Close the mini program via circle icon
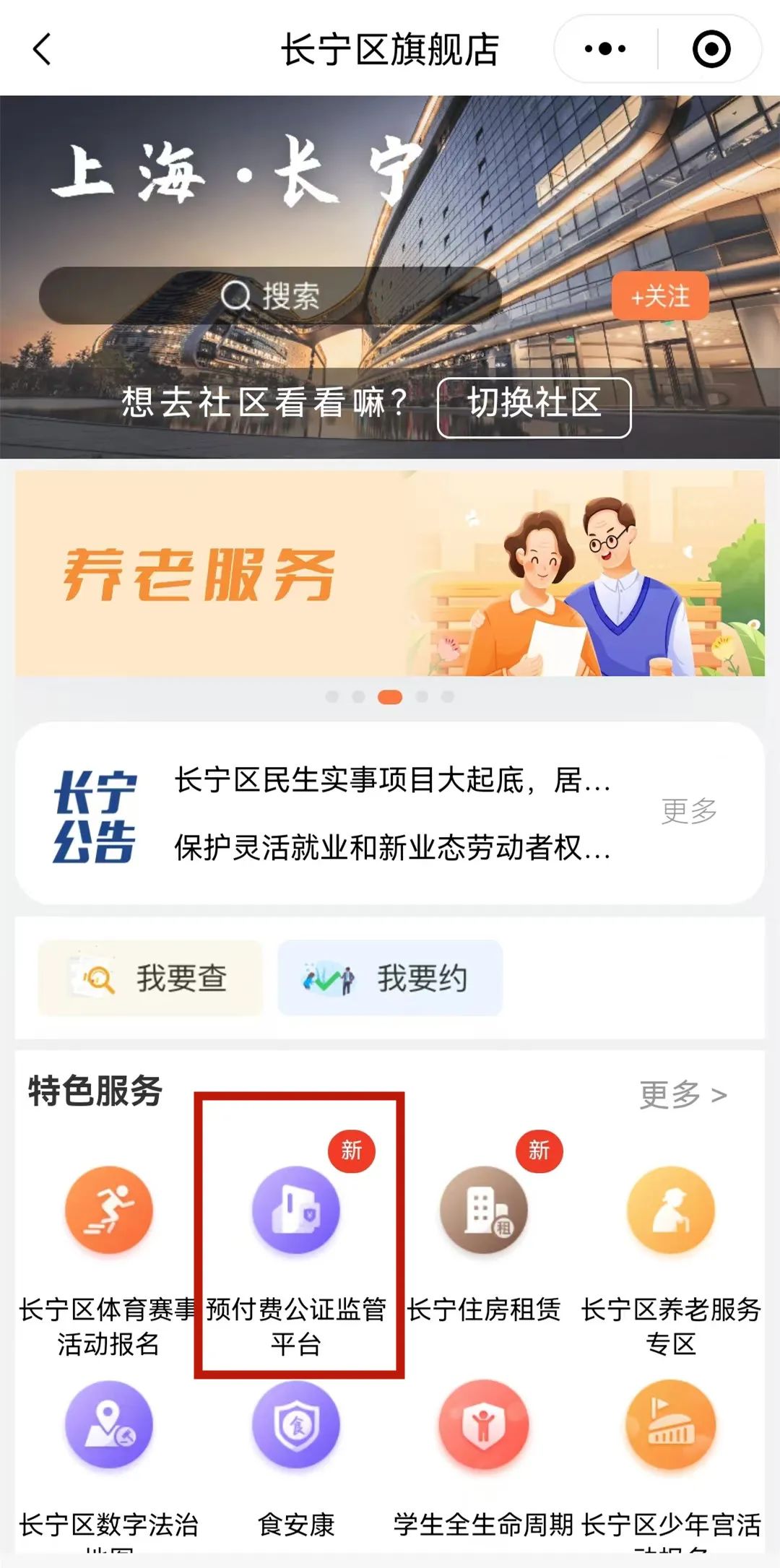The image size is (780, 1568). coord(711,49)
